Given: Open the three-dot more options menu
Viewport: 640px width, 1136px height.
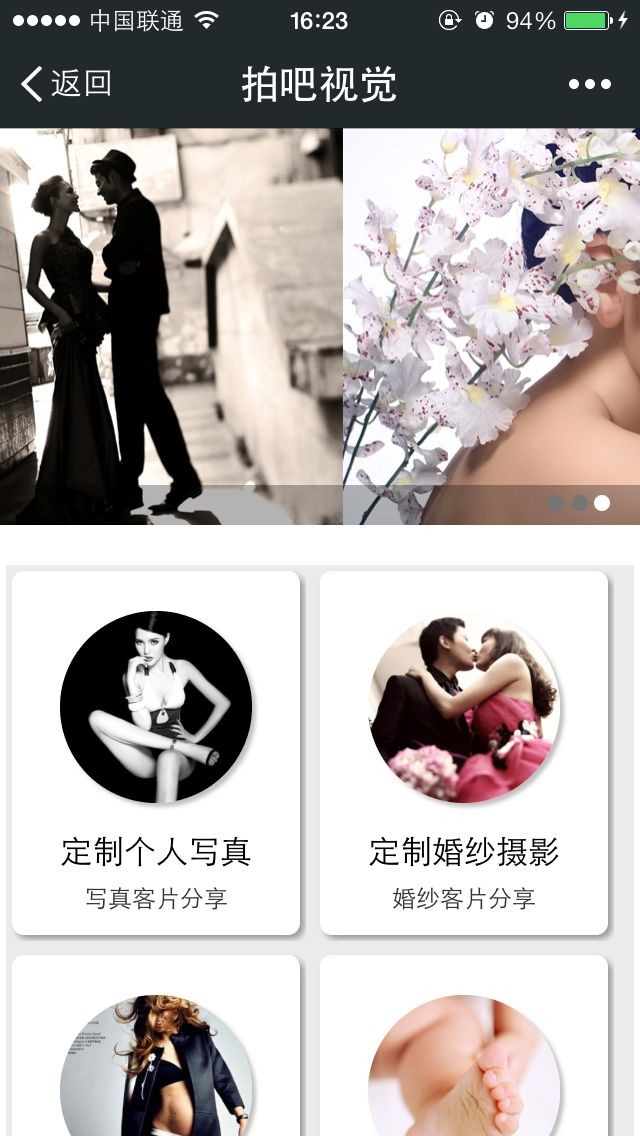Looking at the screenshot, I should (x=589, y=84).
